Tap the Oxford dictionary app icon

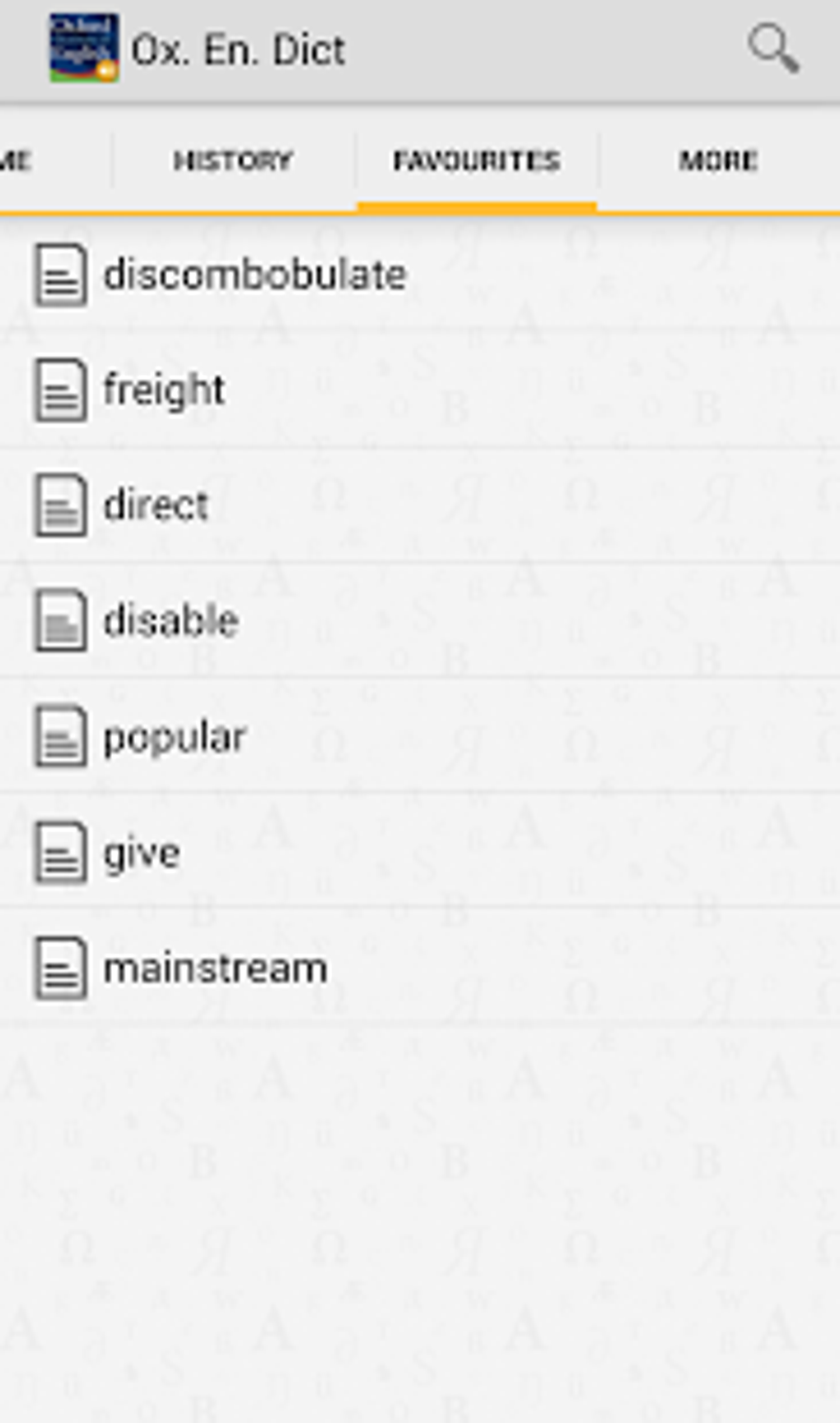pyautogui.click(x=83, y=49)
